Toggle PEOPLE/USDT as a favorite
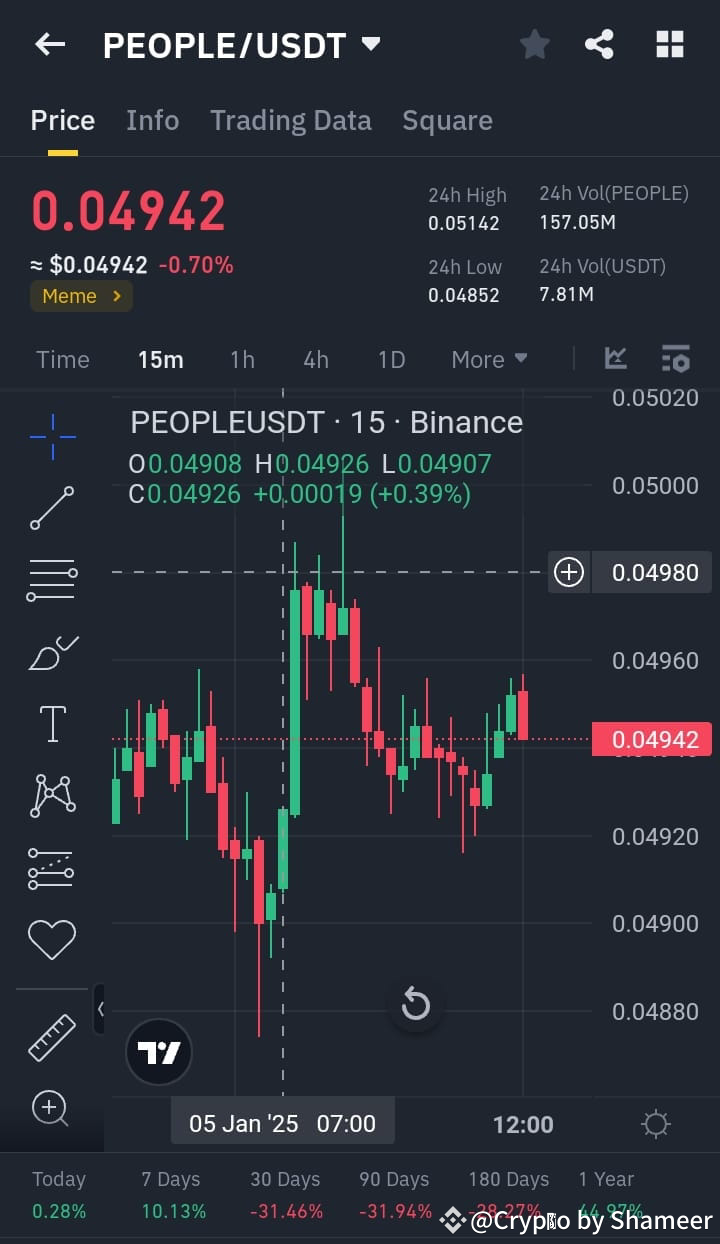The height and width of the screenshot is (1244, 720). (534, 44)
